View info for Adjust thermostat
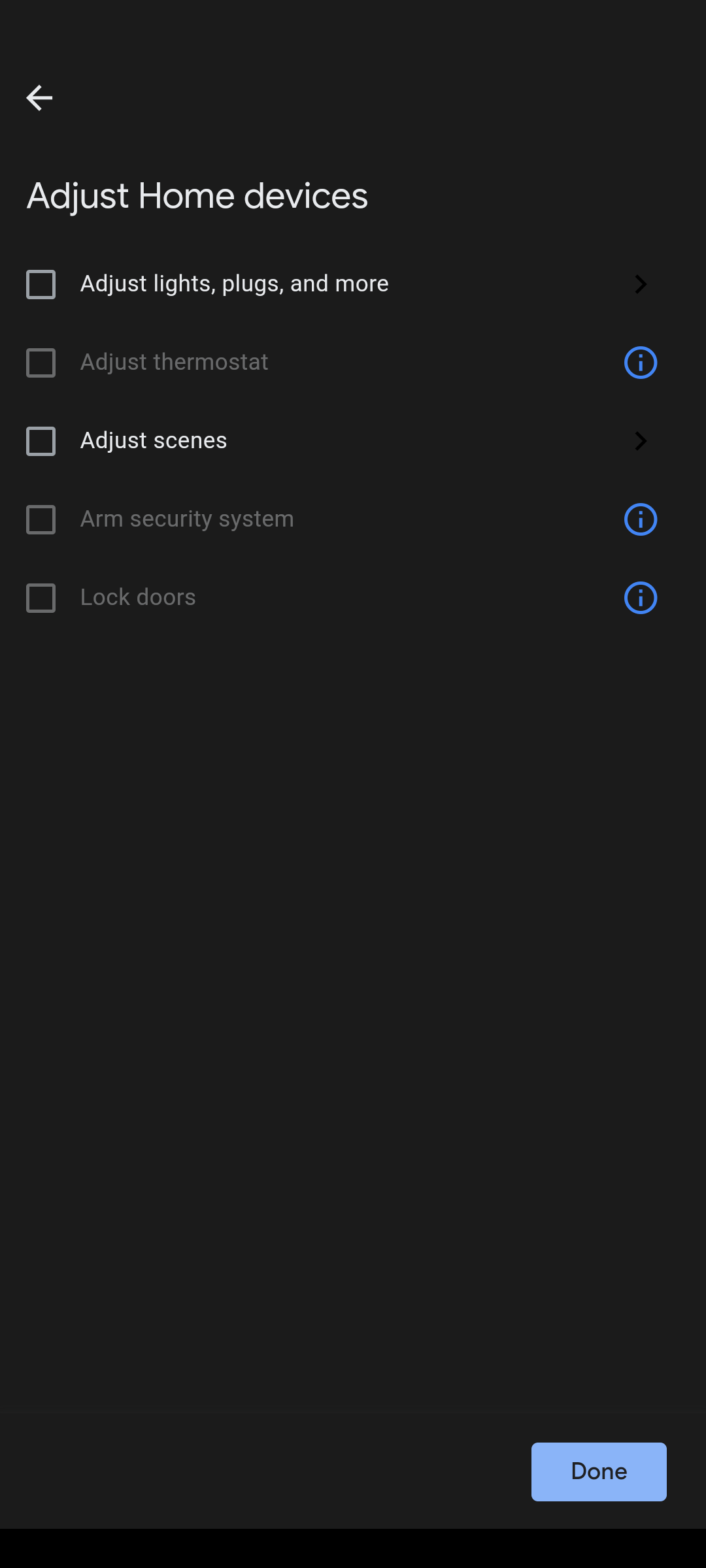This screenshot has width=706, height=1568. click(x=641, y=363)
